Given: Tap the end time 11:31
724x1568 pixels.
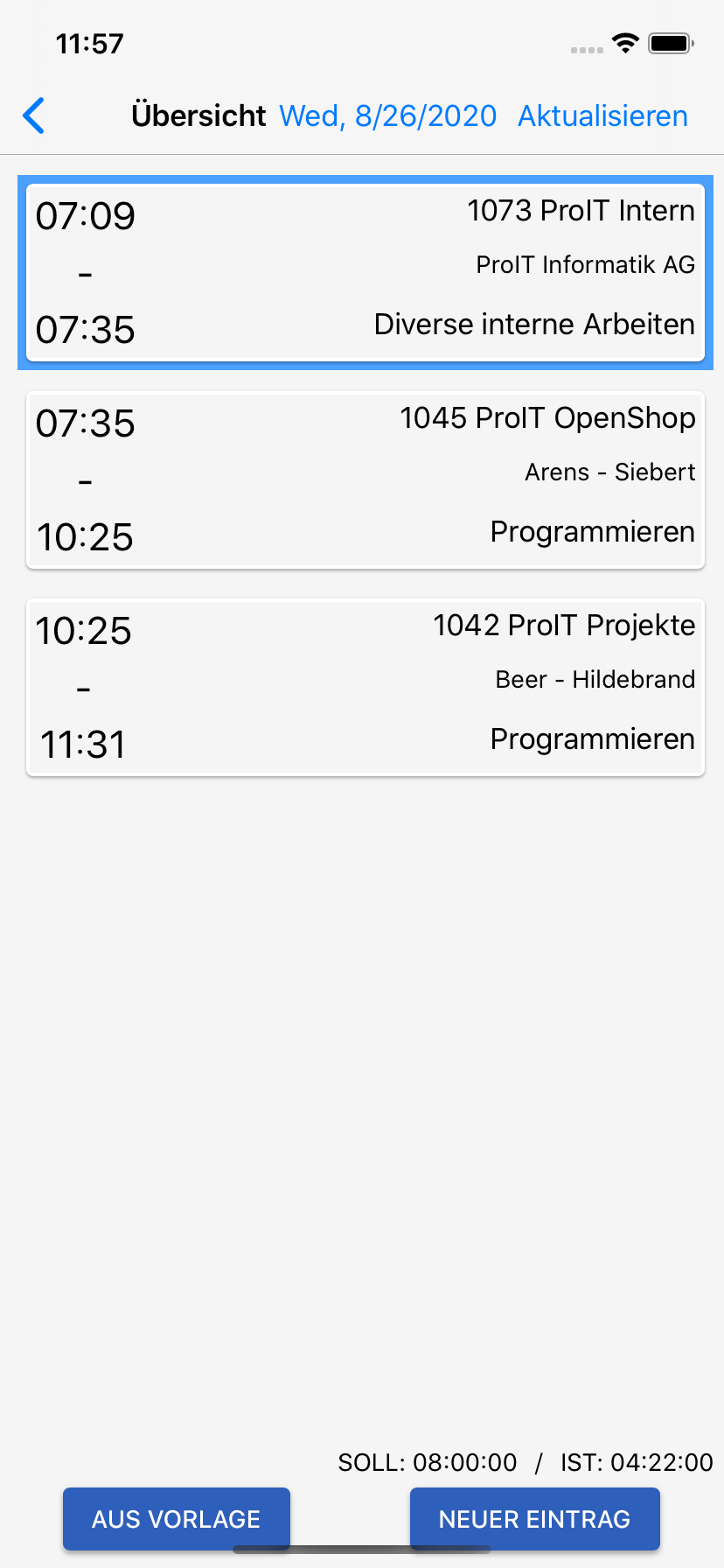Looking at the screenshot, I should pos(85,745).
